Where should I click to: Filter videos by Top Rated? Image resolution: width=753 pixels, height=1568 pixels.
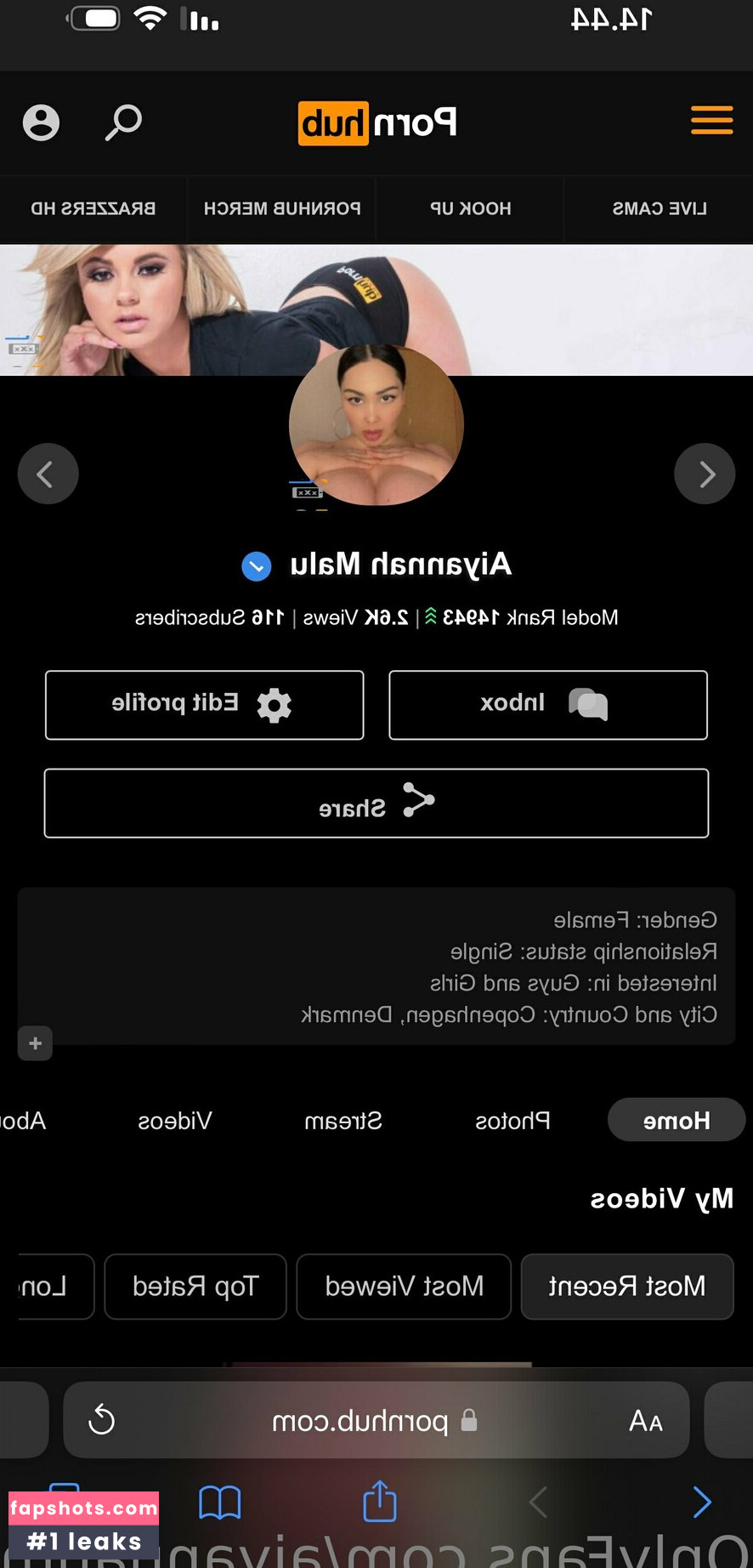point(195,1286)
